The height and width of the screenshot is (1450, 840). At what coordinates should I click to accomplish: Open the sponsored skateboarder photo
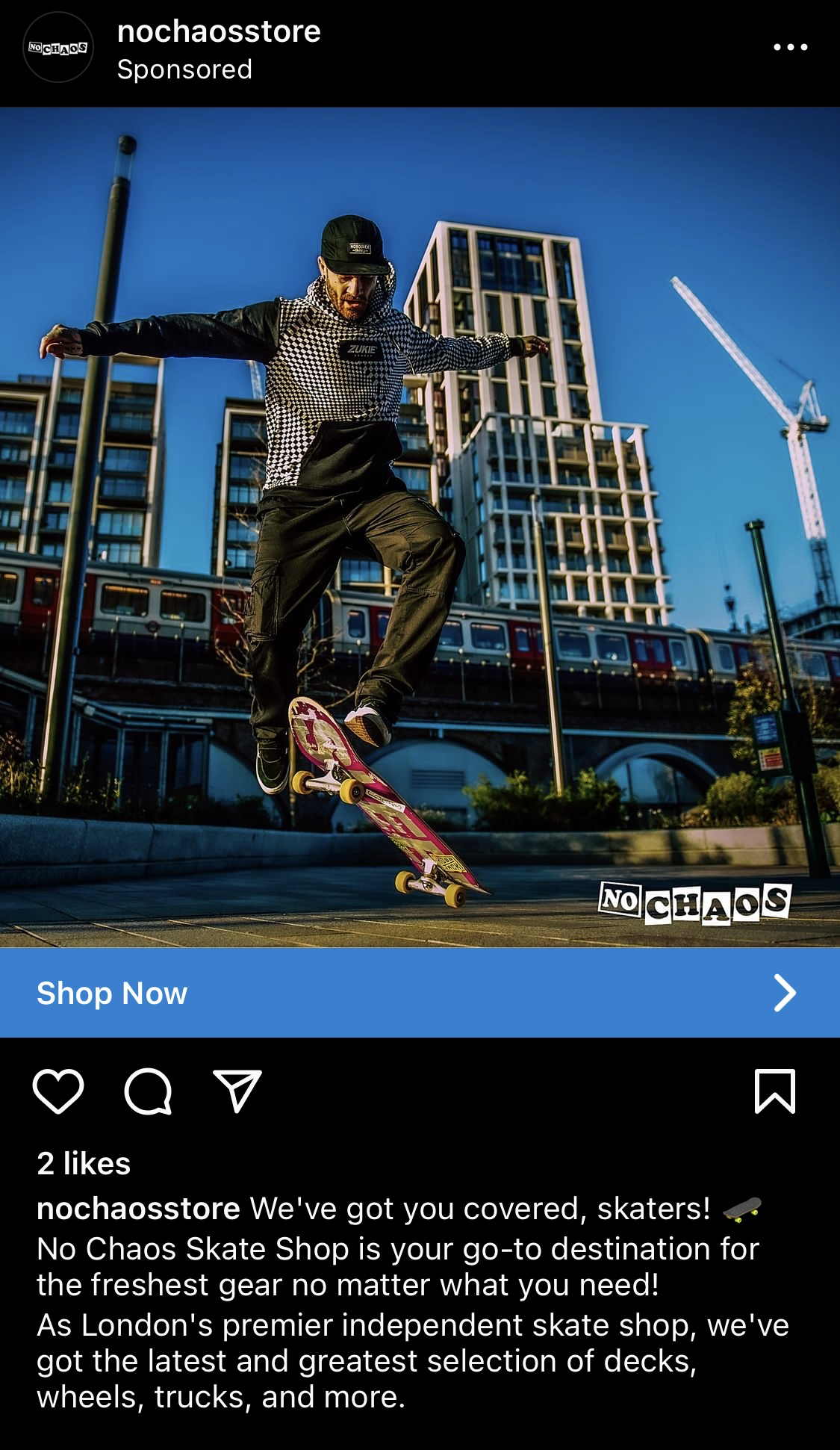[420, 527]
